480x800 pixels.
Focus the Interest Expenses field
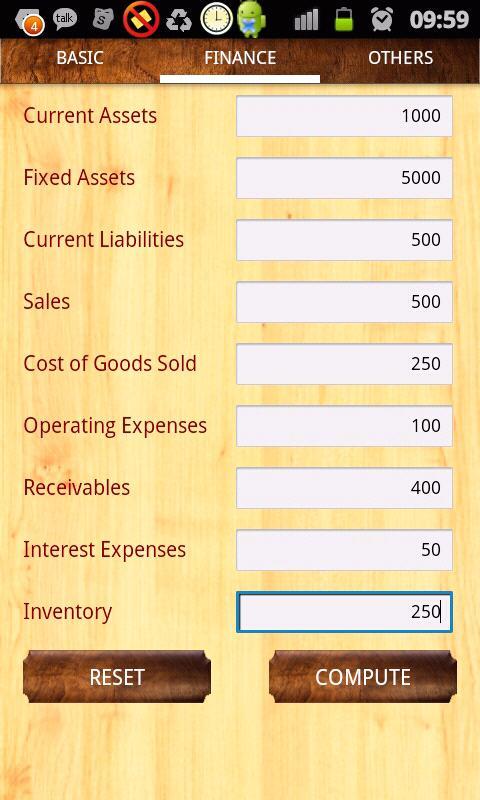(x=344, y=549)
